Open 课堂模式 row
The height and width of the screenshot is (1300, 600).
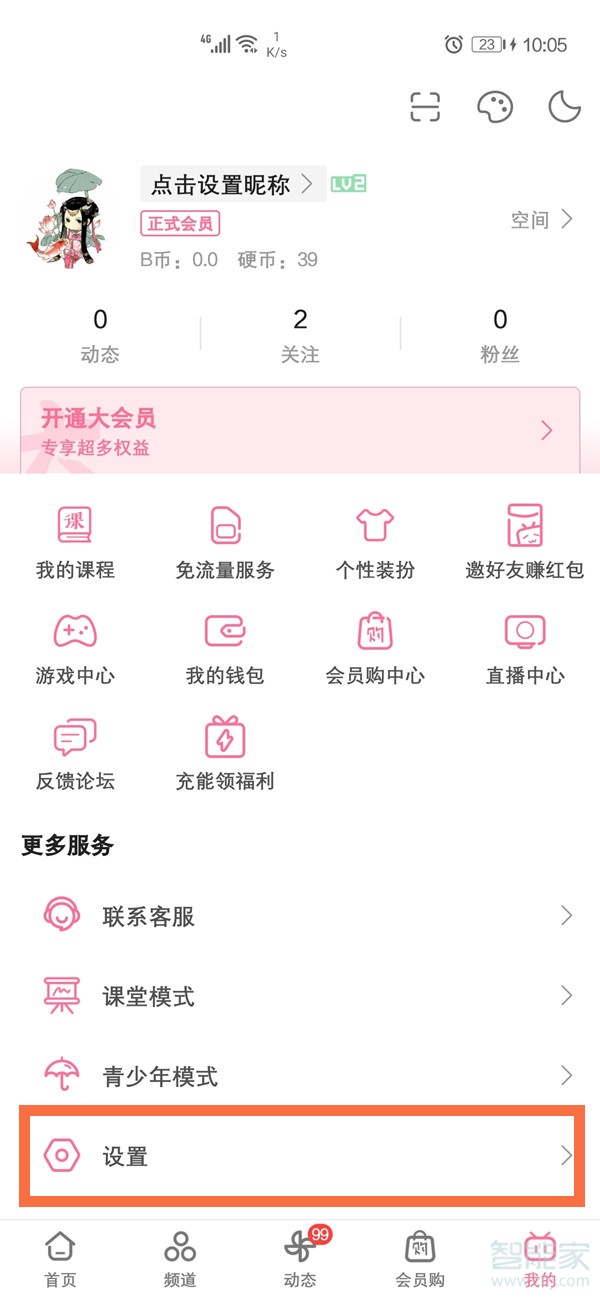[x=300, y=996]
